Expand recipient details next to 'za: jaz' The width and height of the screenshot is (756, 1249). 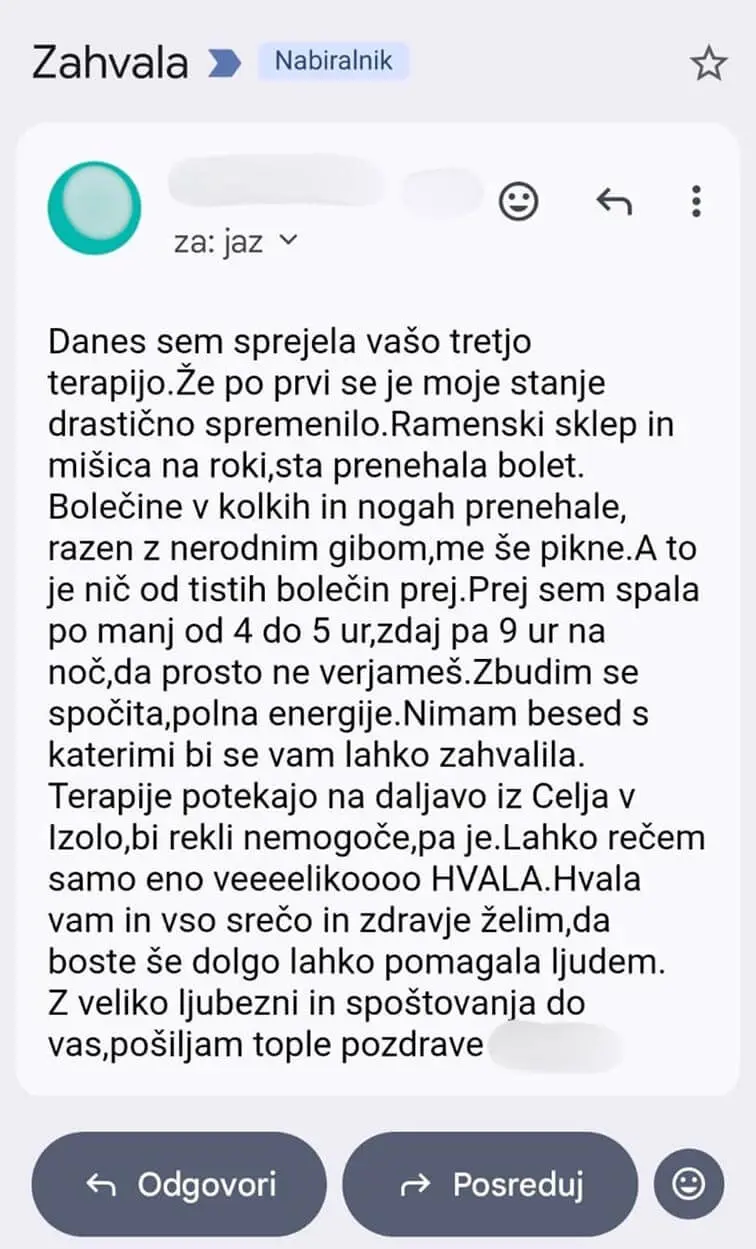coord(288,241)
